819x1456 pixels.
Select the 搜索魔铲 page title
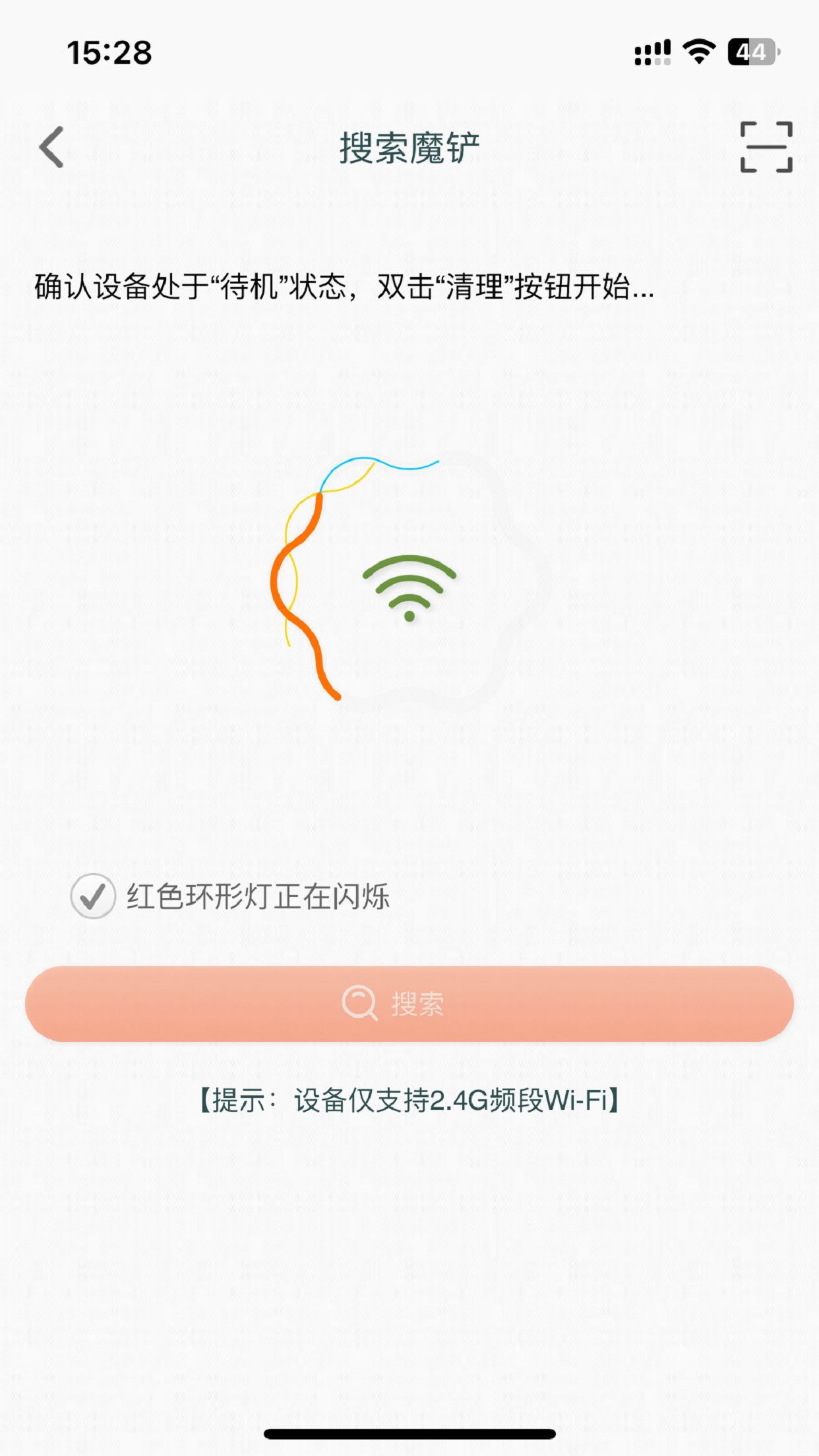(409, 146)
